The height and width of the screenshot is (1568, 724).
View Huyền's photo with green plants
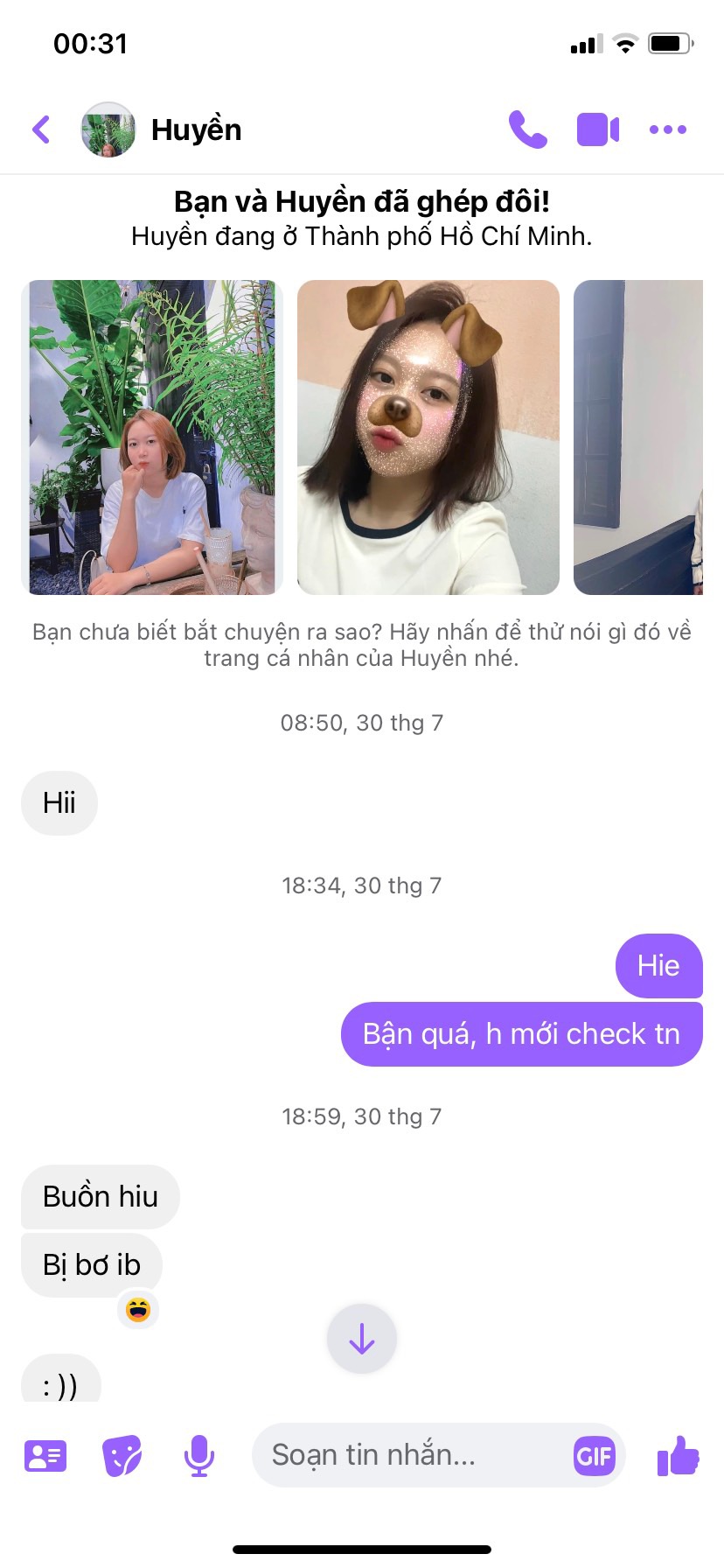[152, 437]
